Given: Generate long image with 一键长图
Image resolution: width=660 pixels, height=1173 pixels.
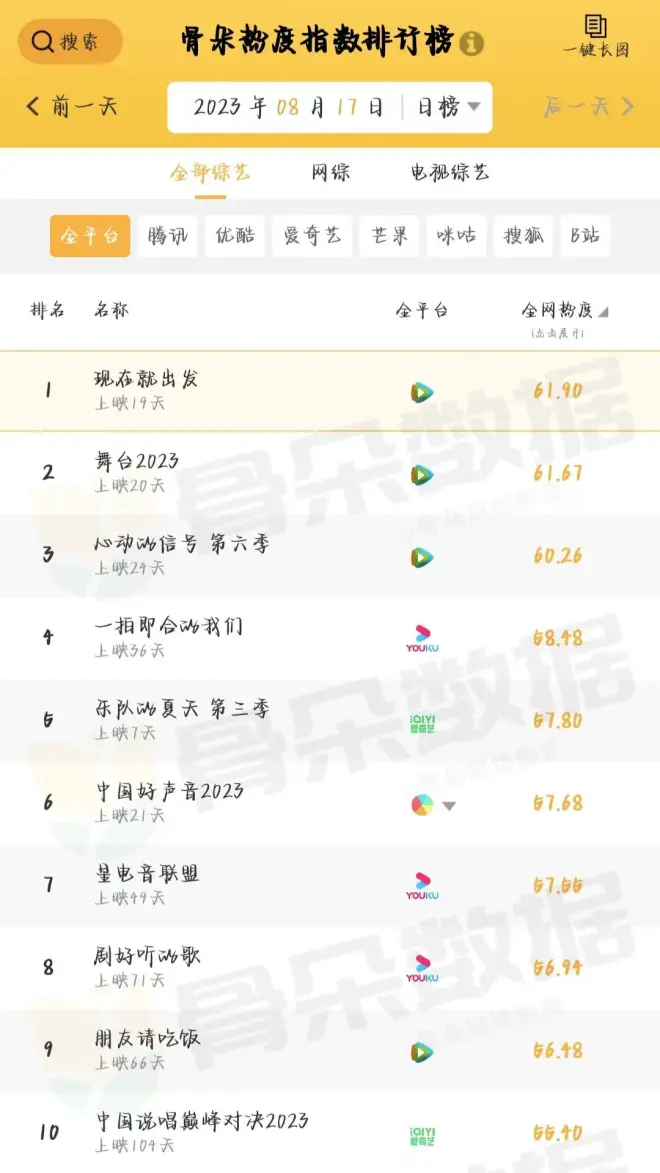Looking at the screenshot, I should (596, 36).
